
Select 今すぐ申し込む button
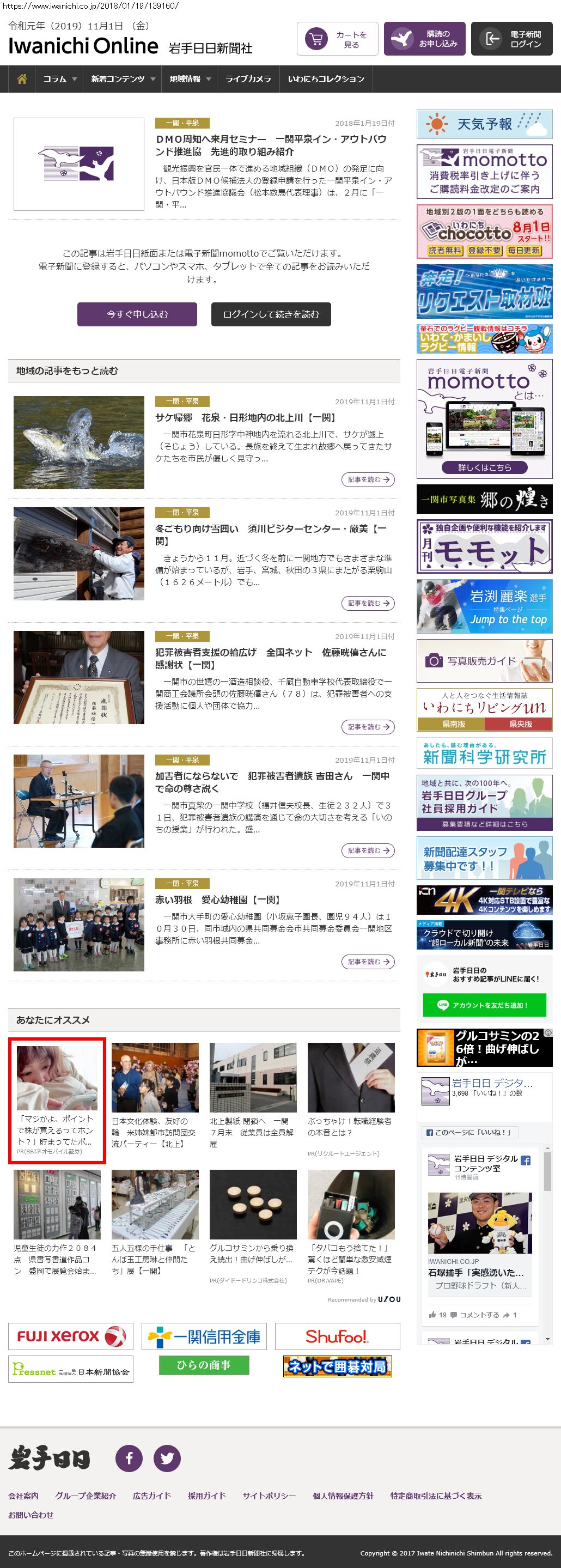[x=137, y=314]
